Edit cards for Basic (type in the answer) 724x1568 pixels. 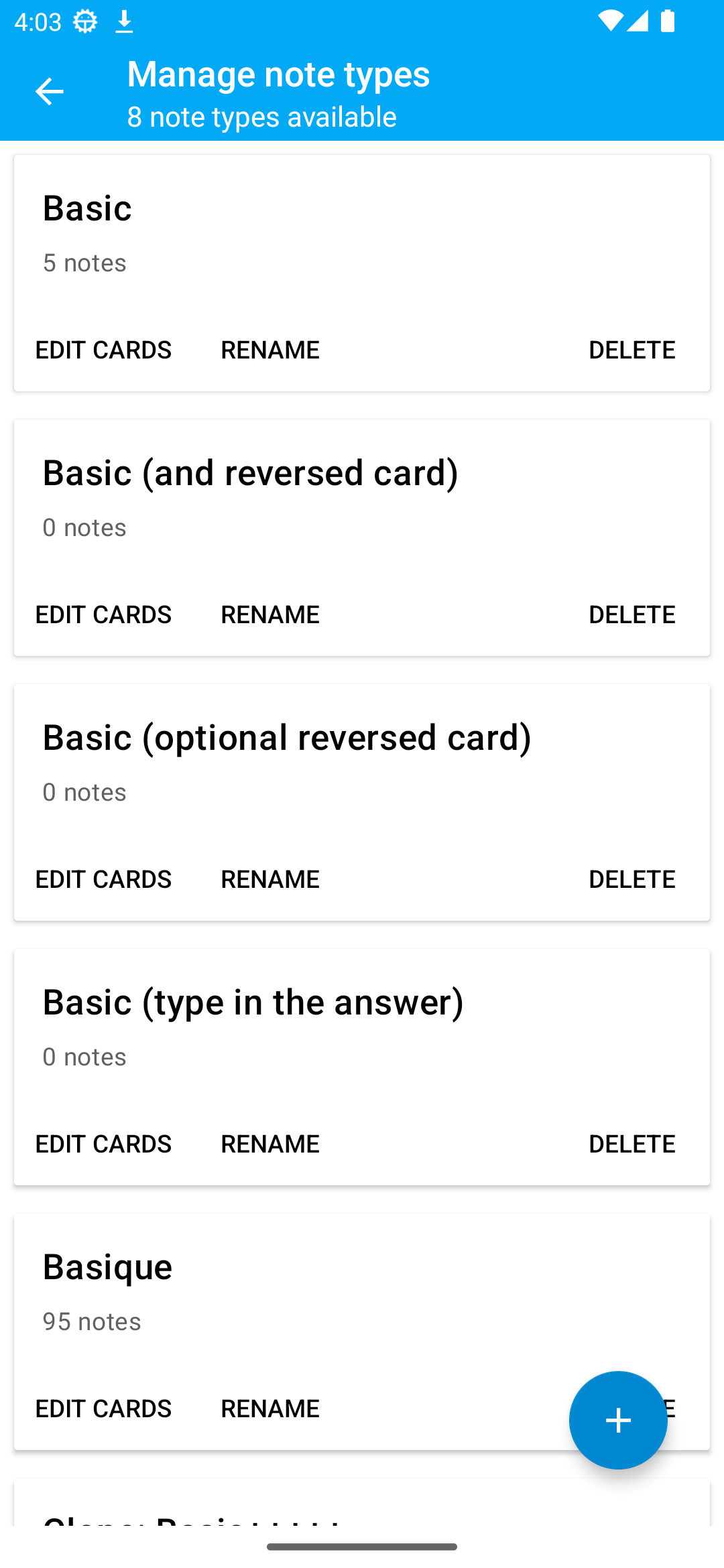103,1144
